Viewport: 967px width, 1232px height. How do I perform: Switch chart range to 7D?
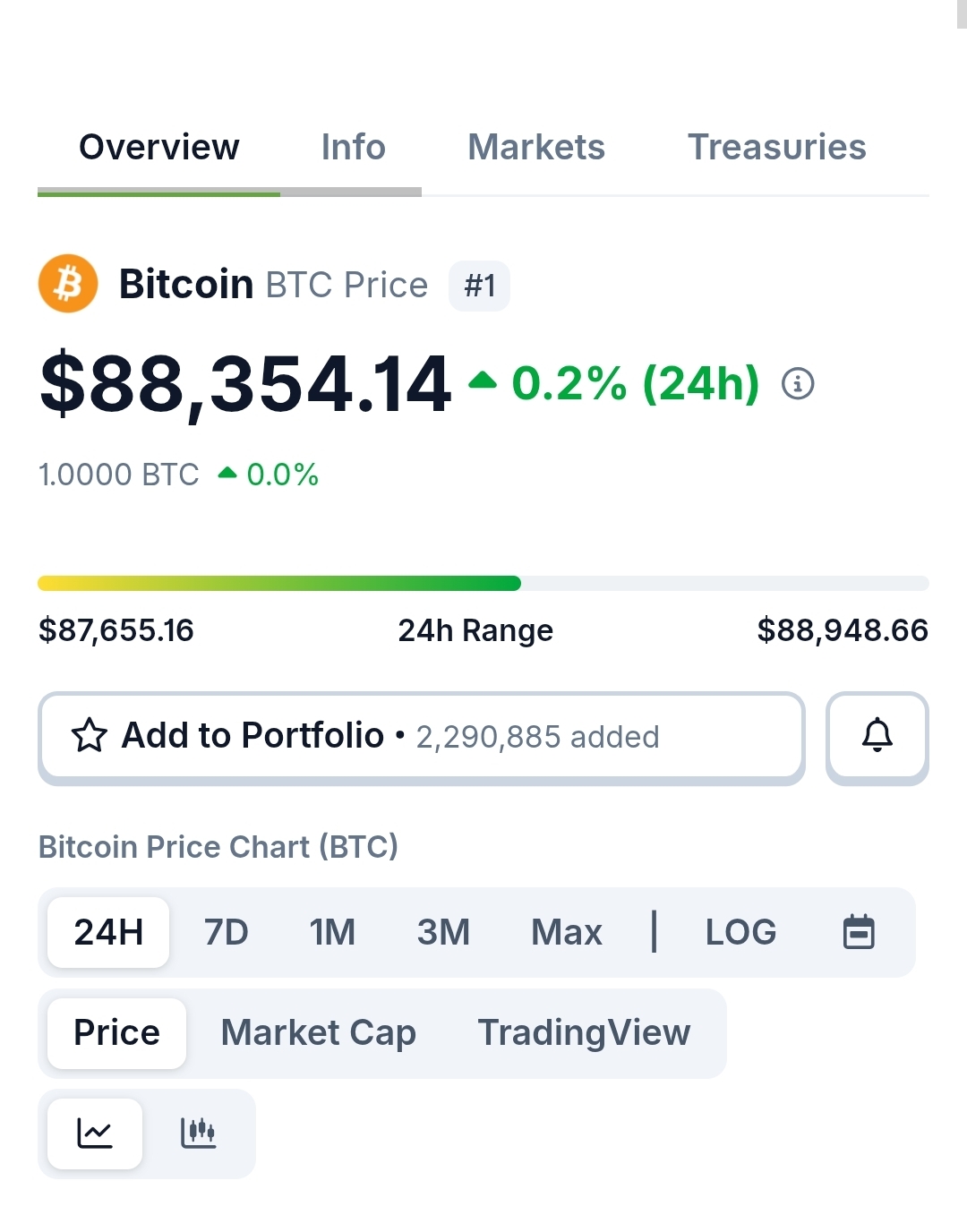tap(226, 932)
